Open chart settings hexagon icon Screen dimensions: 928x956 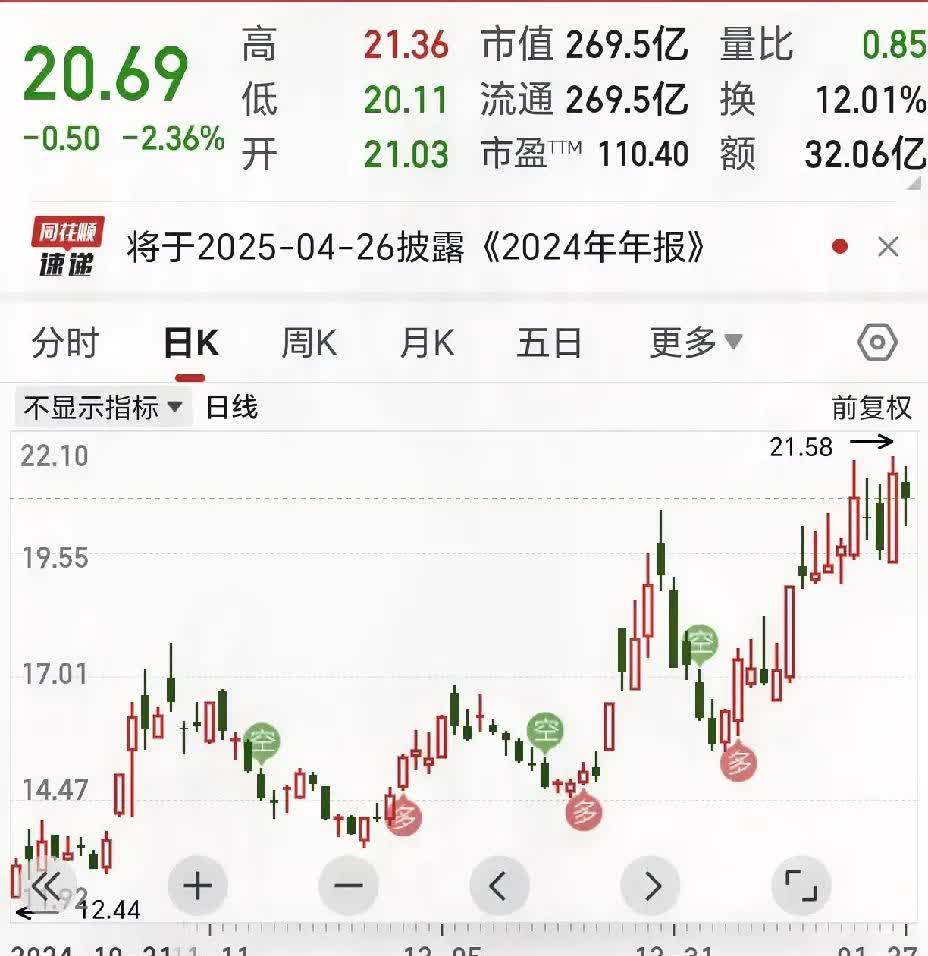click(877, 343)
